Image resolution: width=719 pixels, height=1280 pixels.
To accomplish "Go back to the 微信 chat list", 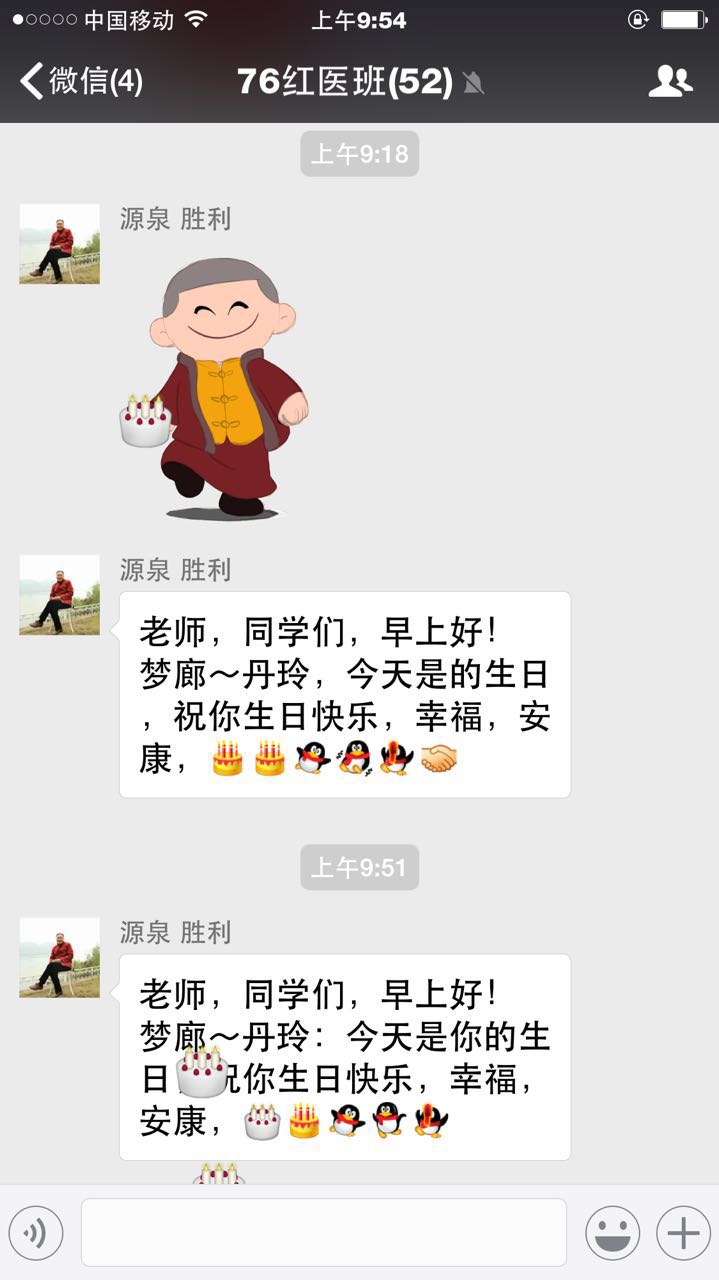I will pyautogui.click(x=81, y=81).
